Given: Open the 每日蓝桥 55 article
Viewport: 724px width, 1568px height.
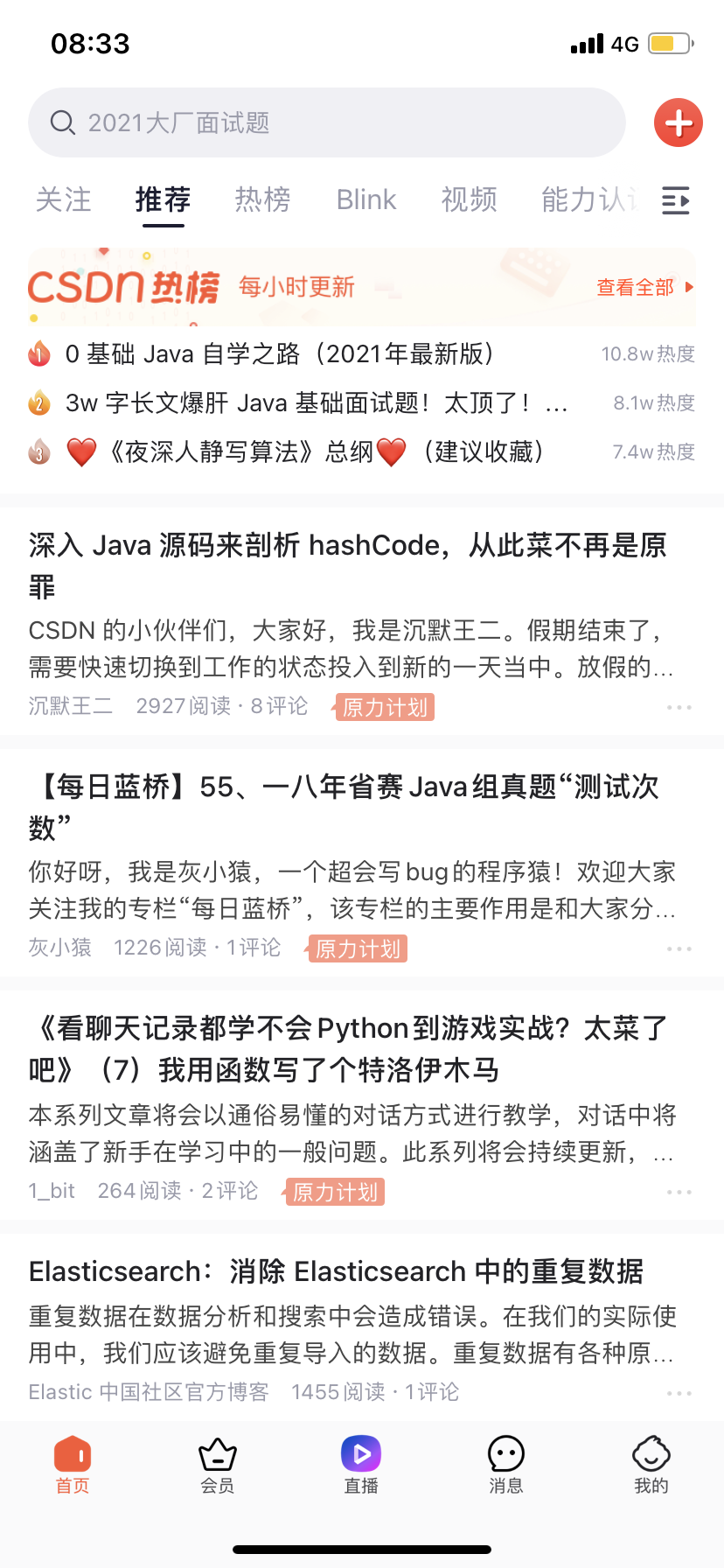Looking at the screenshot, I should [x=343, y=806].
